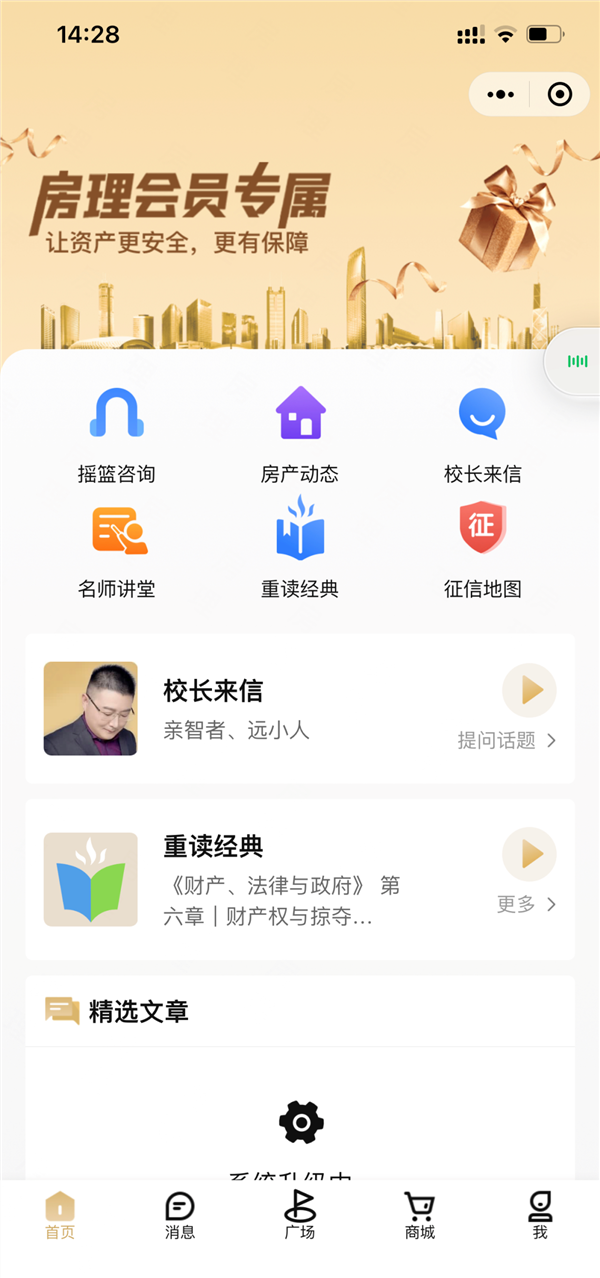Close the mini program with the circle button

560,95
